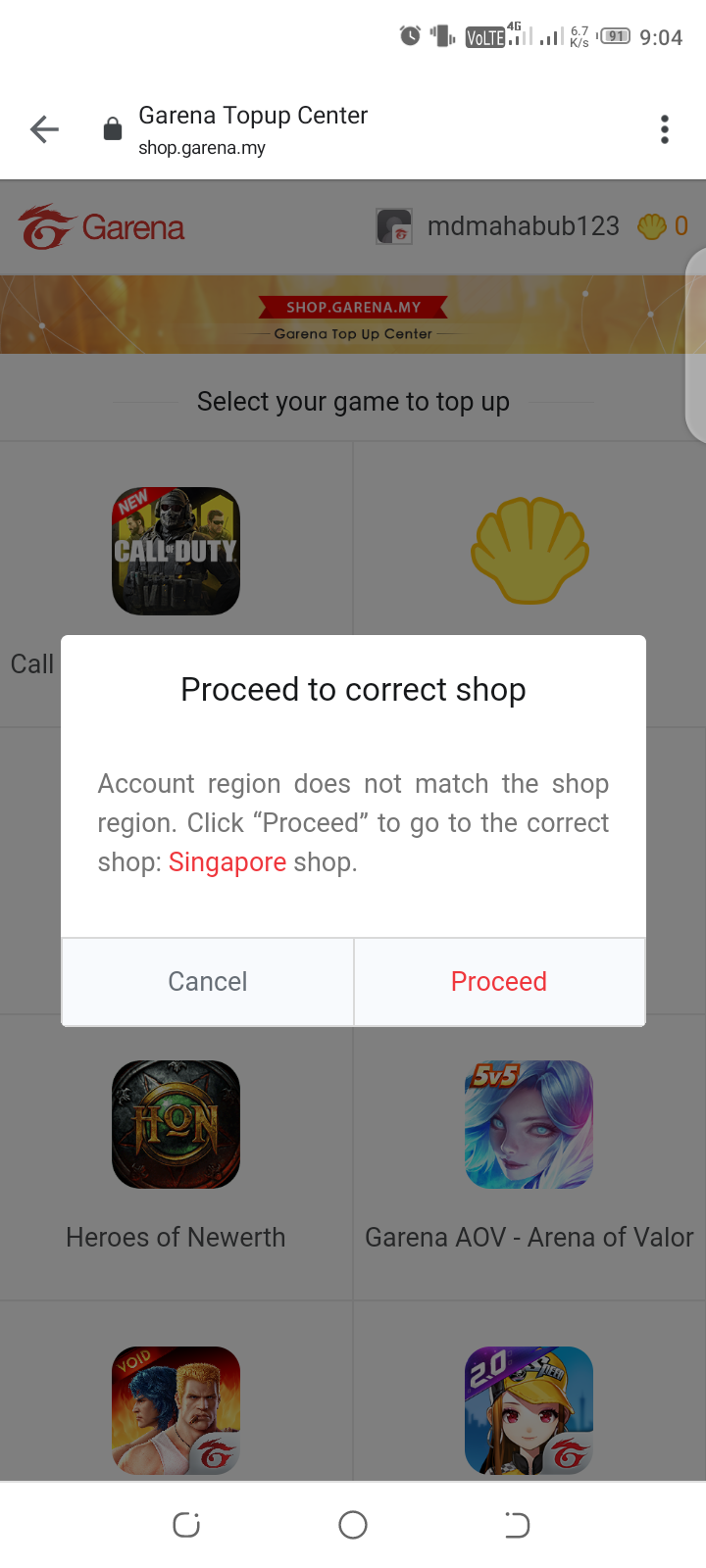This screenshot has width=706, height=1568.
Task: Tap the SHOP.GARENA.MY banner ribbon
Action: [x=353, y=306]
